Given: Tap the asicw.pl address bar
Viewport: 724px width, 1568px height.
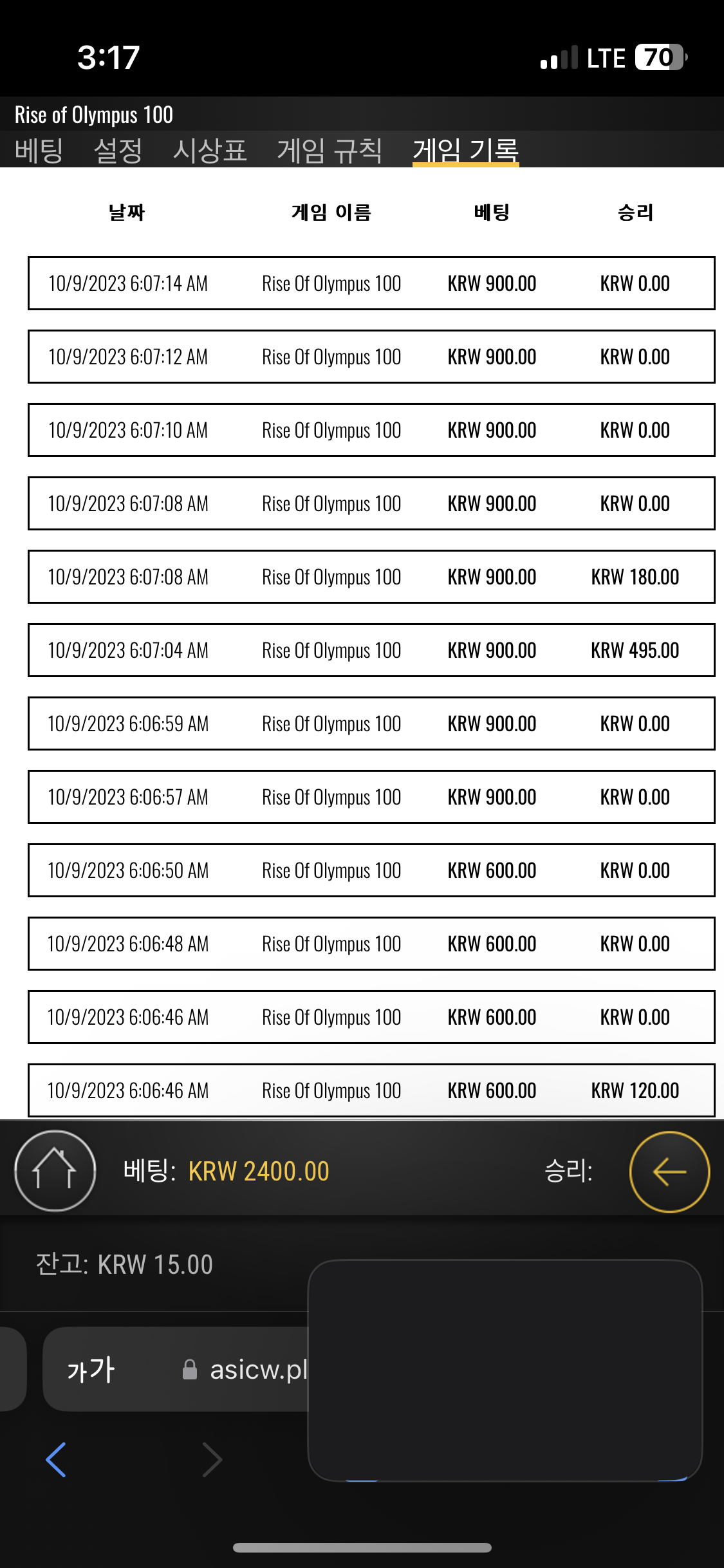Looking at the screenshot, I should 245,1369.
